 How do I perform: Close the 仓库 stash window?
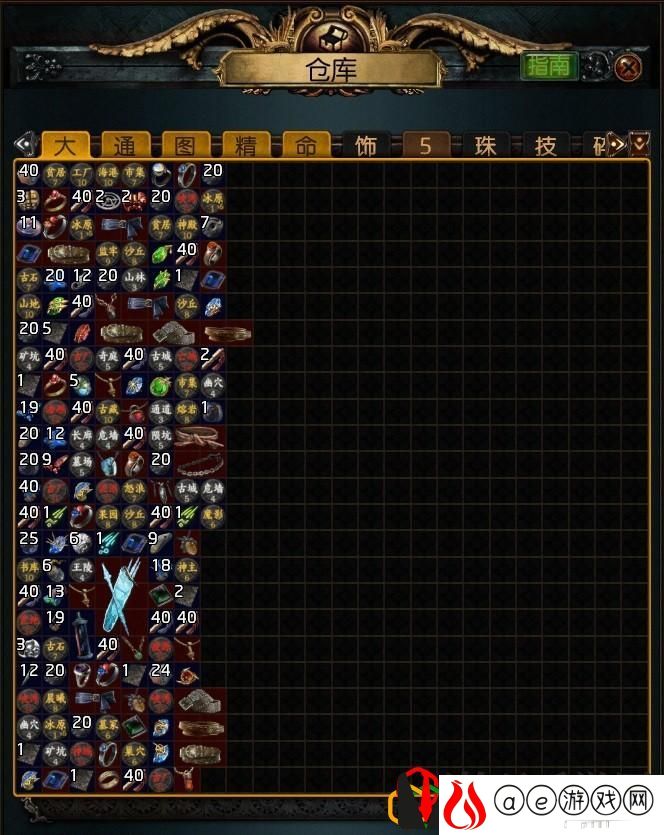click(x=628, y=68)
